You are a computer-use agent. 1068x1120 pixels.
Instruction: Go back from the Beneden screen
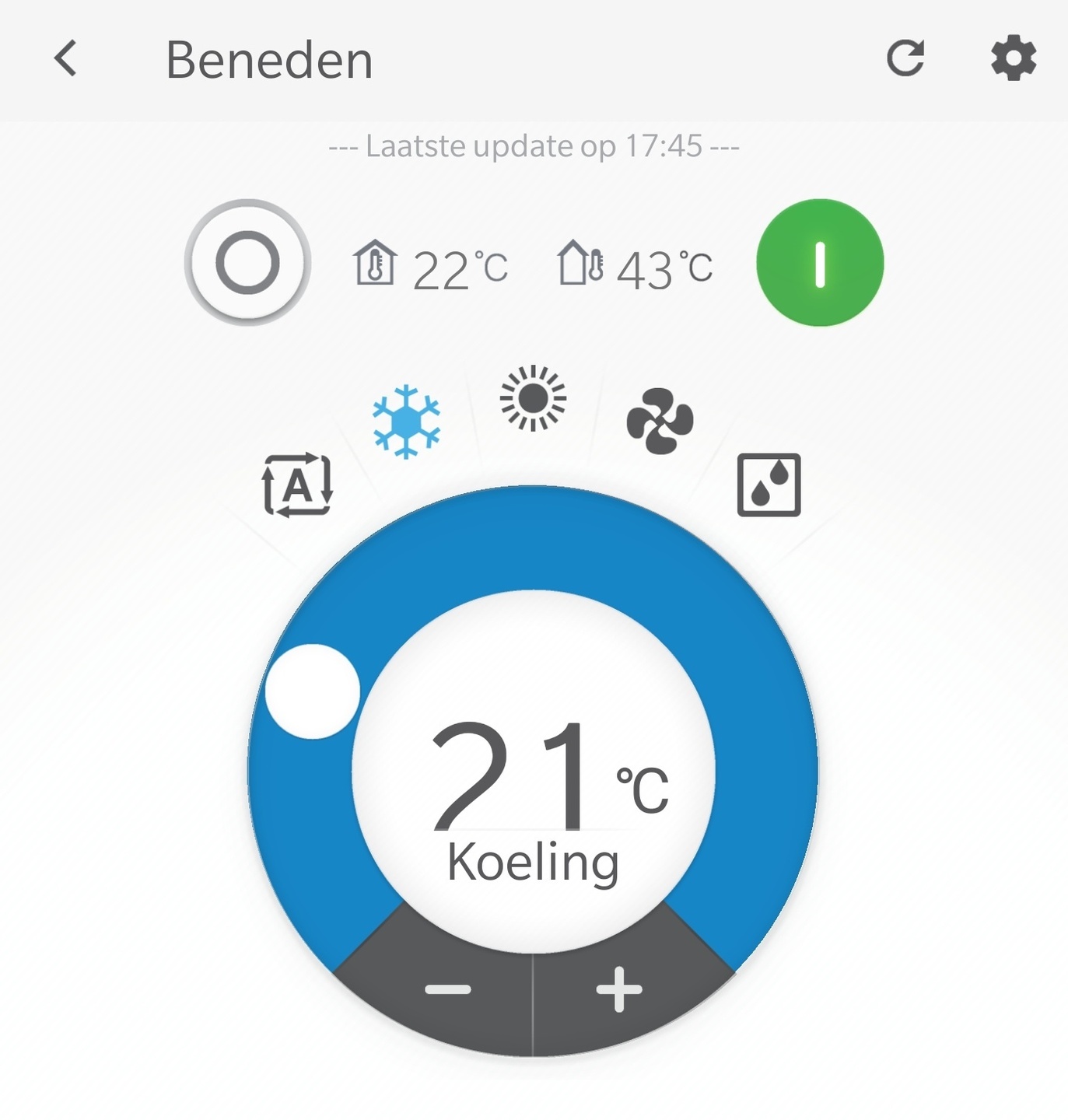66,58
